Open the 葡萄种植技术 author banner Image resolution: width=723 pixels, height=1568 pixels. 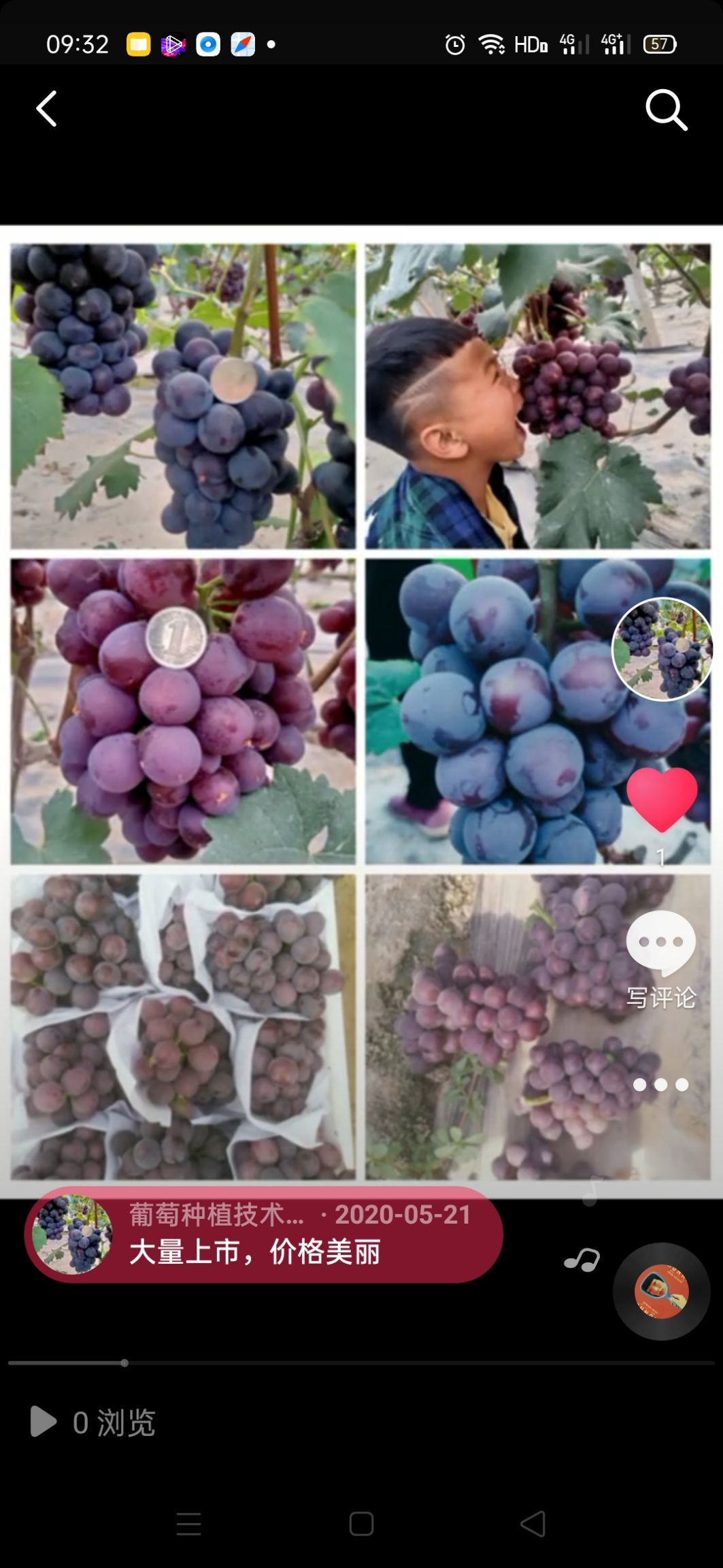point(264,1235)
